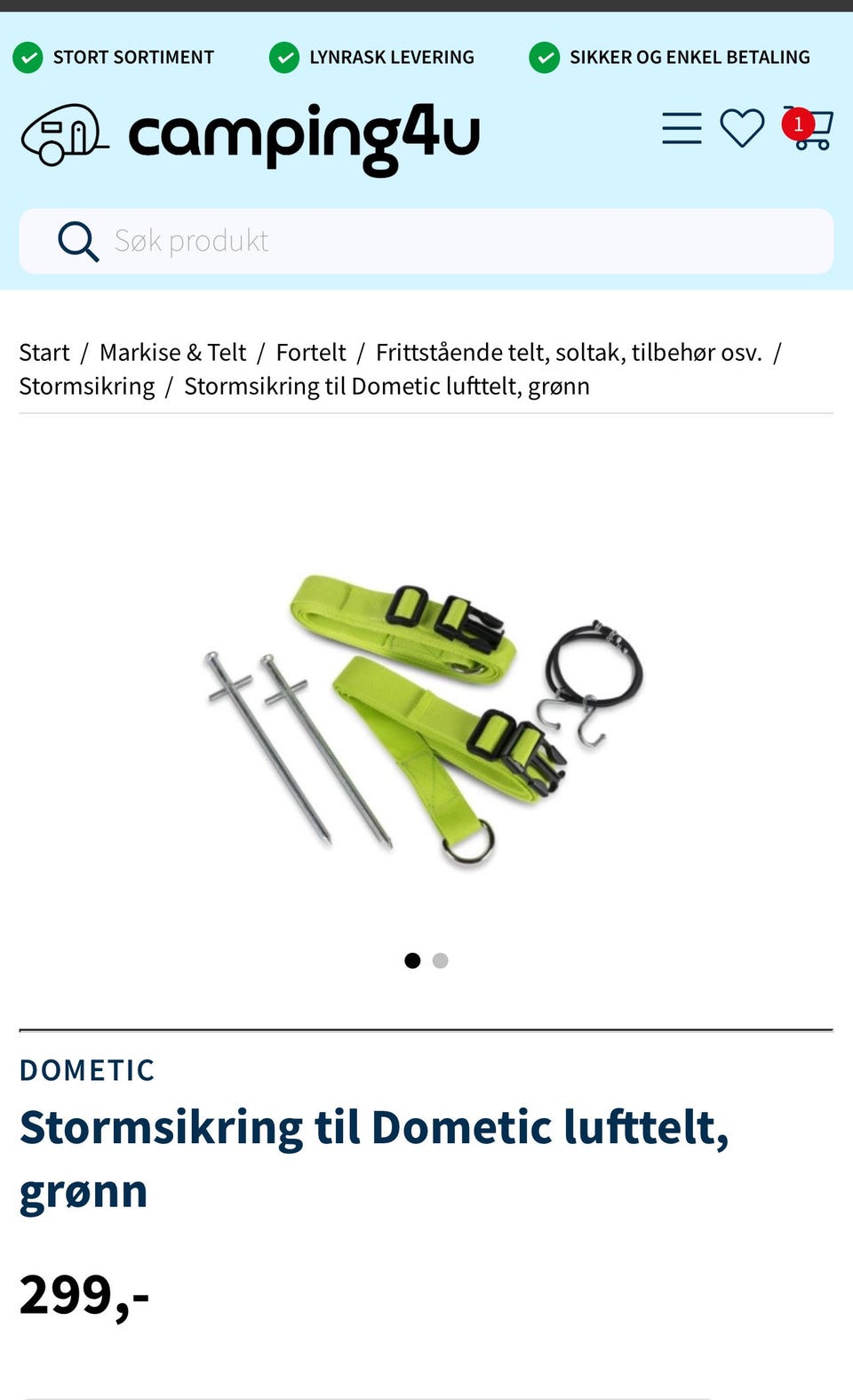Select the first carousel dot

point(412,960)
